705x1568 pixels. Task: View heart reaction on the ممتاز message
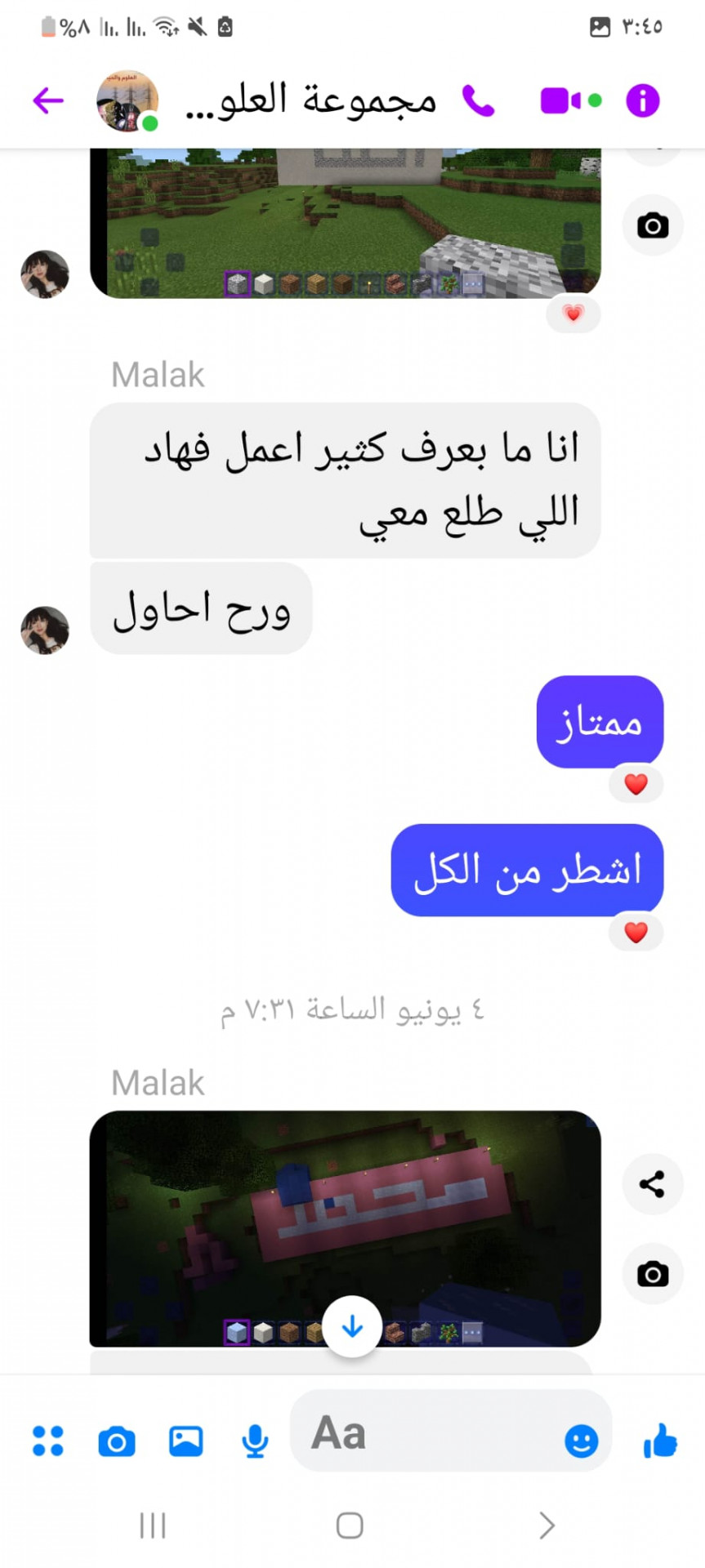[x=636, y=784]
